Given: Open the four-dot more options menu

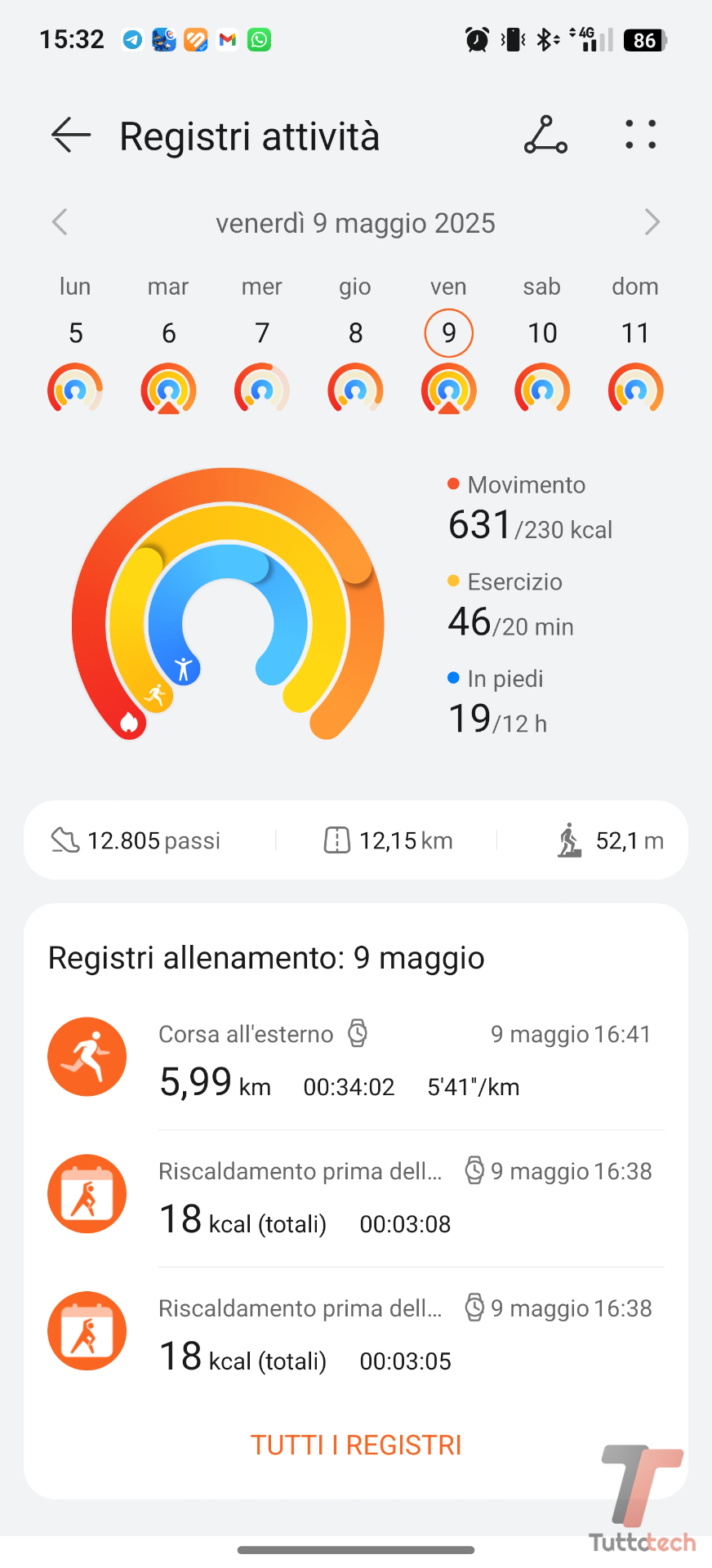Looking at the screenshot, I should click(640, 135).
